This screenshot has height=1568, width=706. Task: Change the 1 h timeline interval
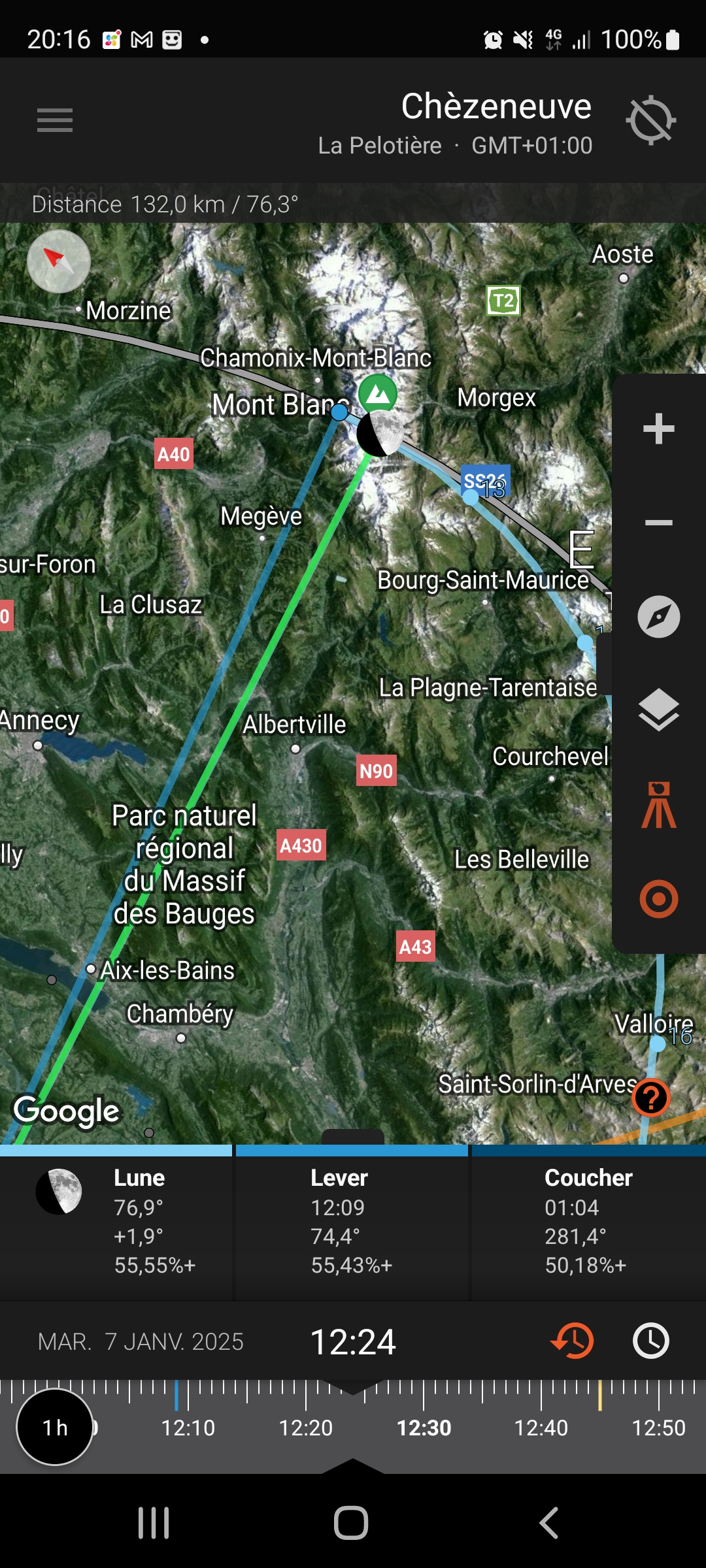coord(55,1428)
